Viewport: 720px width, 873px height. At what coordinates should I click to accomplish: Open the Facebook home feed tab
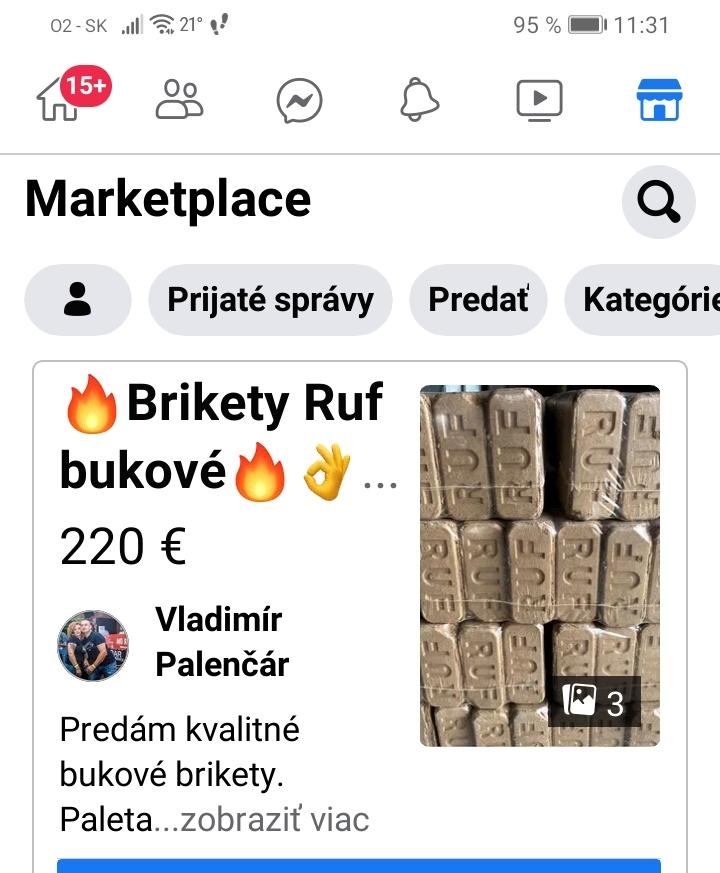click(x=60, y=99)
